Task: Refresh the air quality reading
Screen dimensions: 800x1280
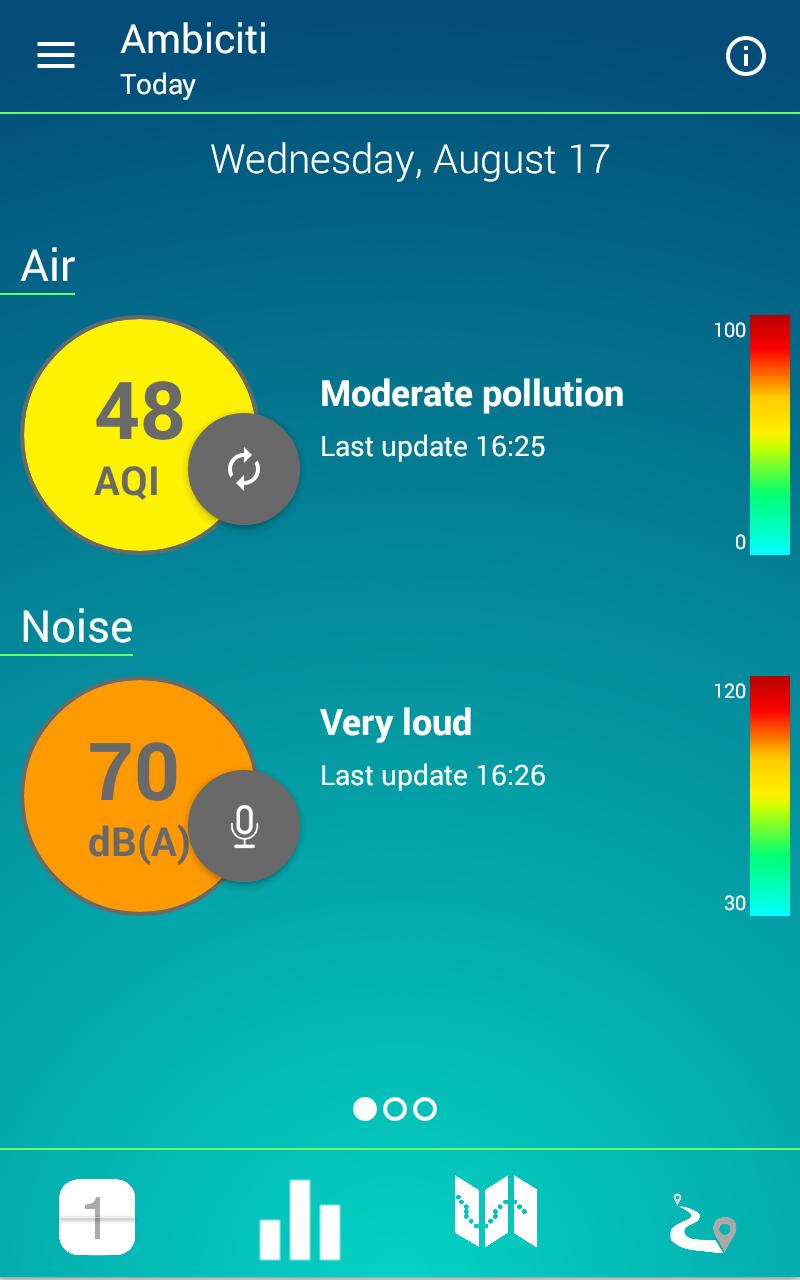Action: point(244,469)
